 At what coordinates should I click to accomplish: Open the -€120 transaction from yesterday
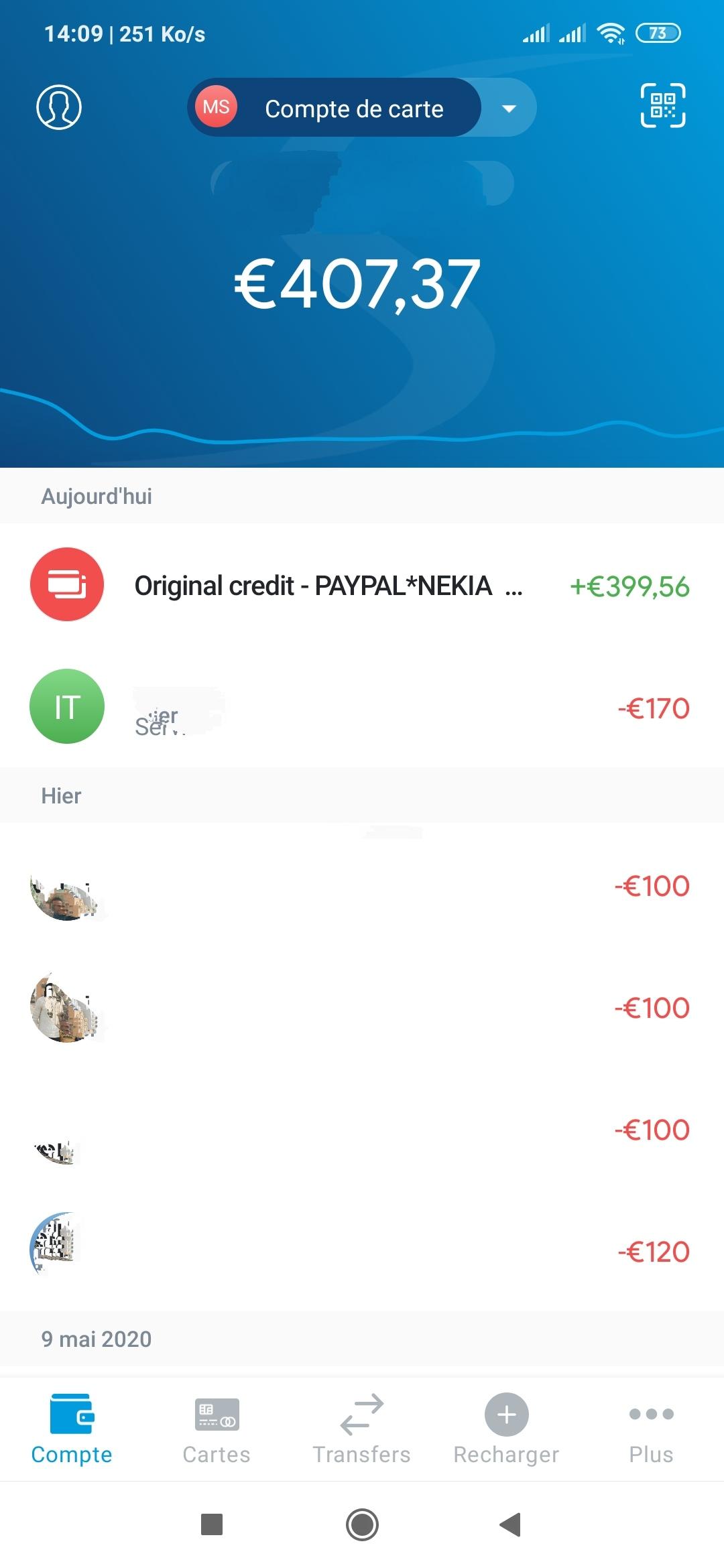pyautogui.click(x=362, y=1251)
